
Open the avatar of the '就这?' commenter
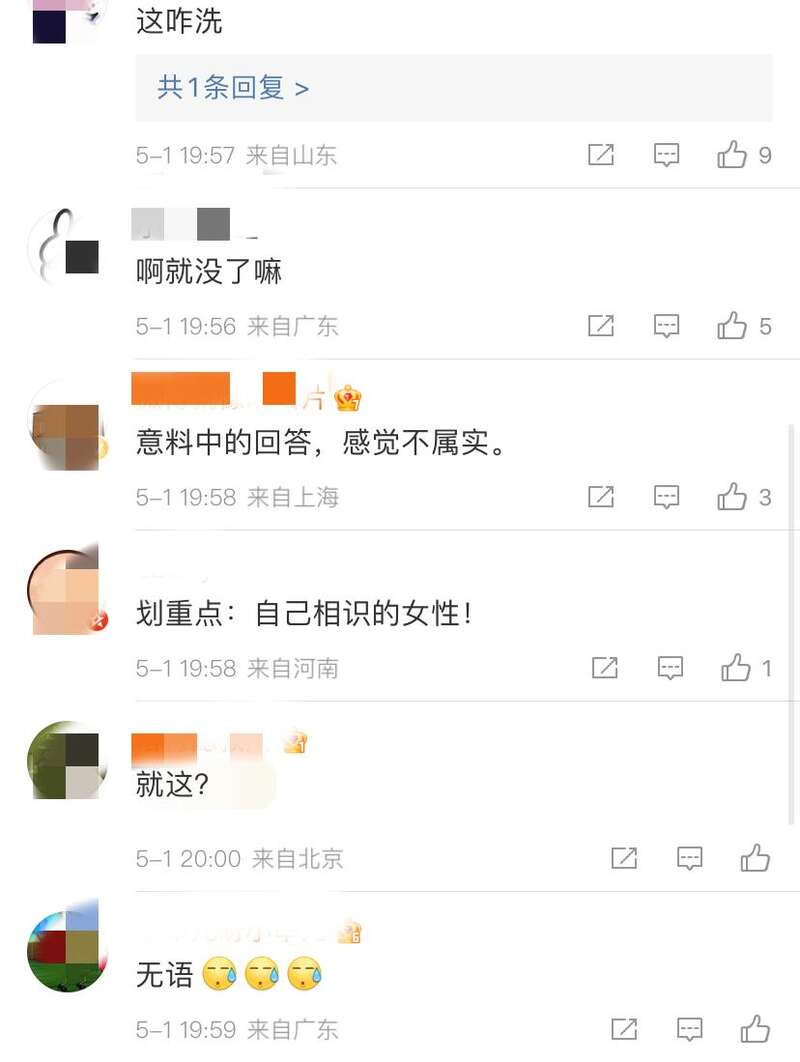coord(66,760)
